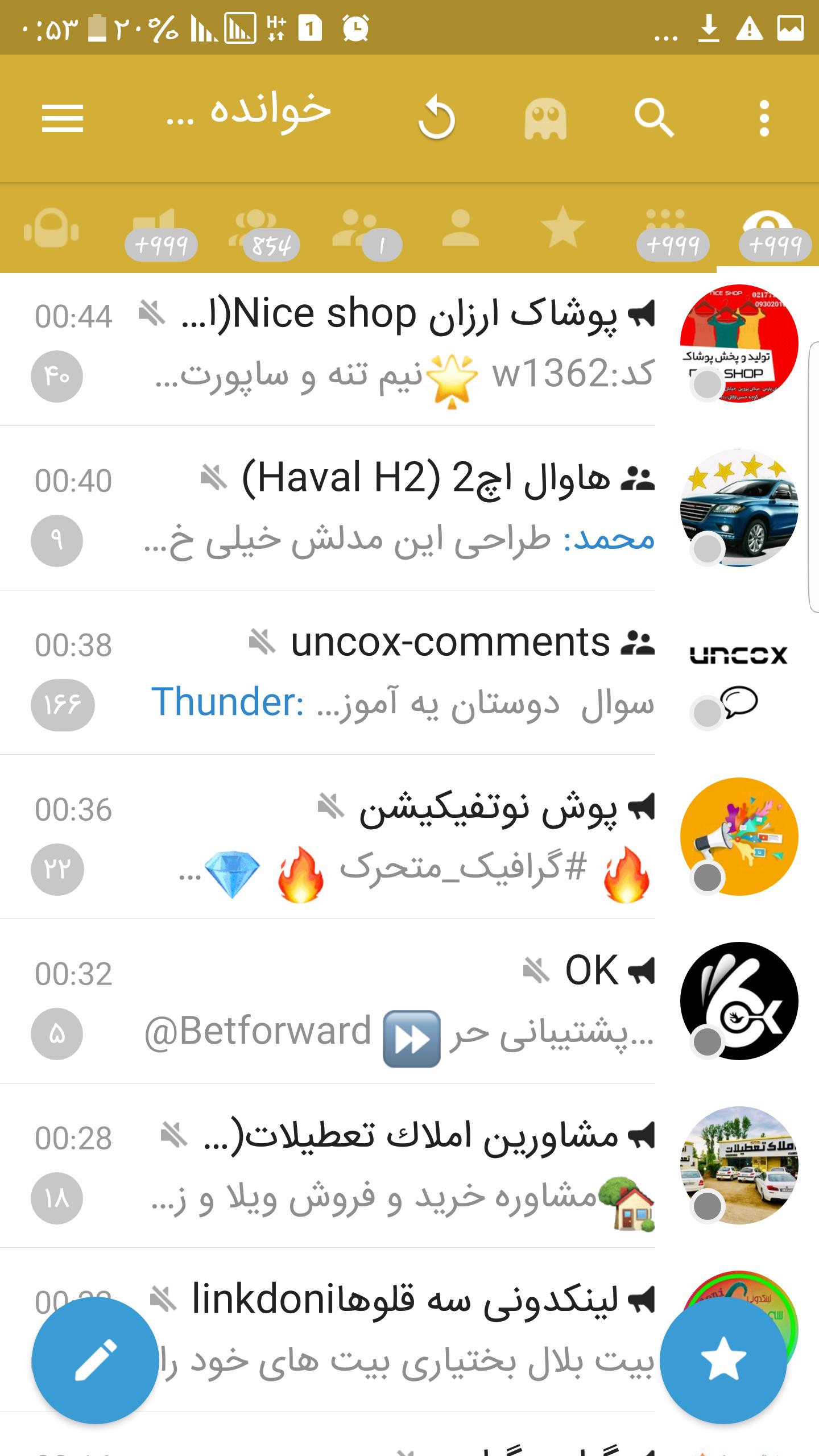Open the three-dot overflow menu
This screenshot has height=1456, width=819.
[x=764, y=119]
